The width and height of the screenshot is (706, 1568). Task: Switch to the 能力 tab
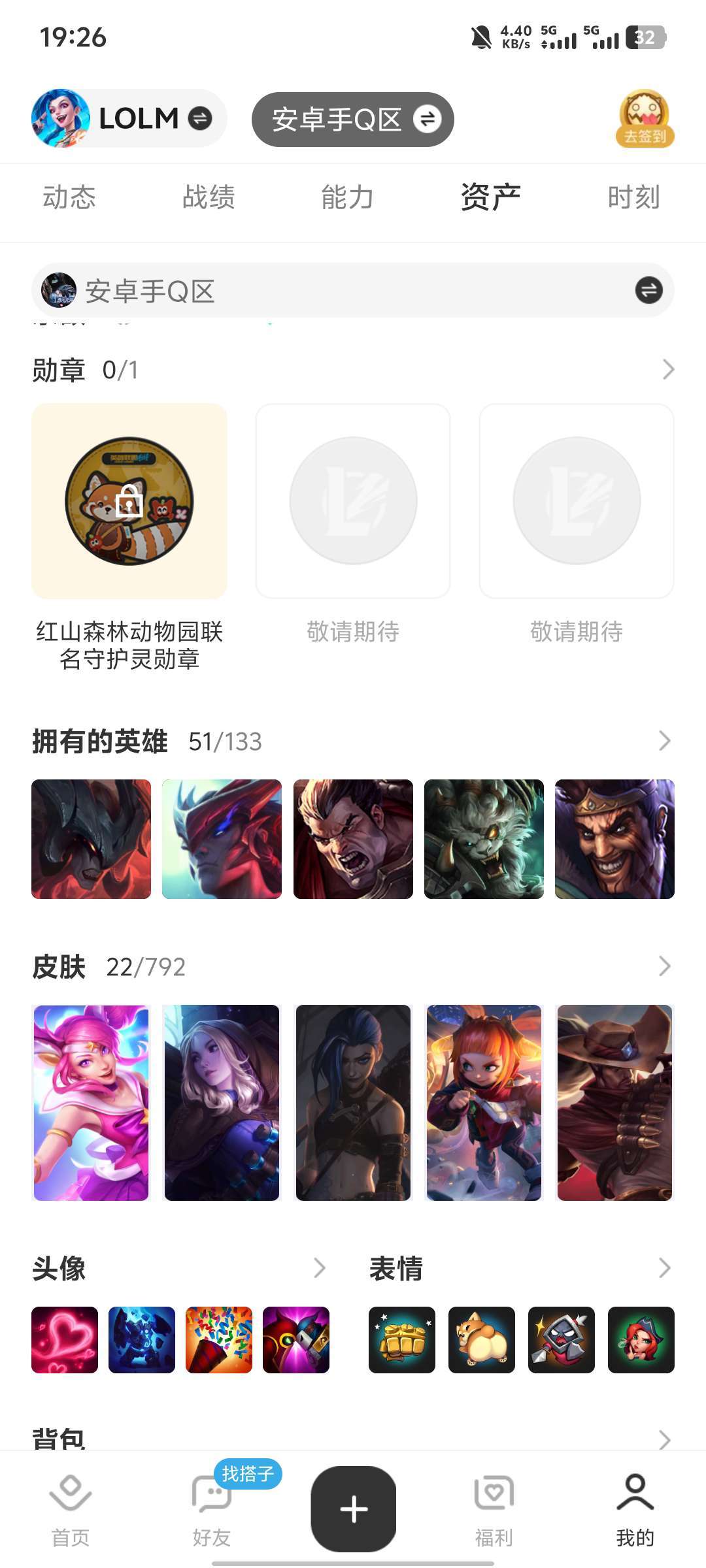click(347, 197)
